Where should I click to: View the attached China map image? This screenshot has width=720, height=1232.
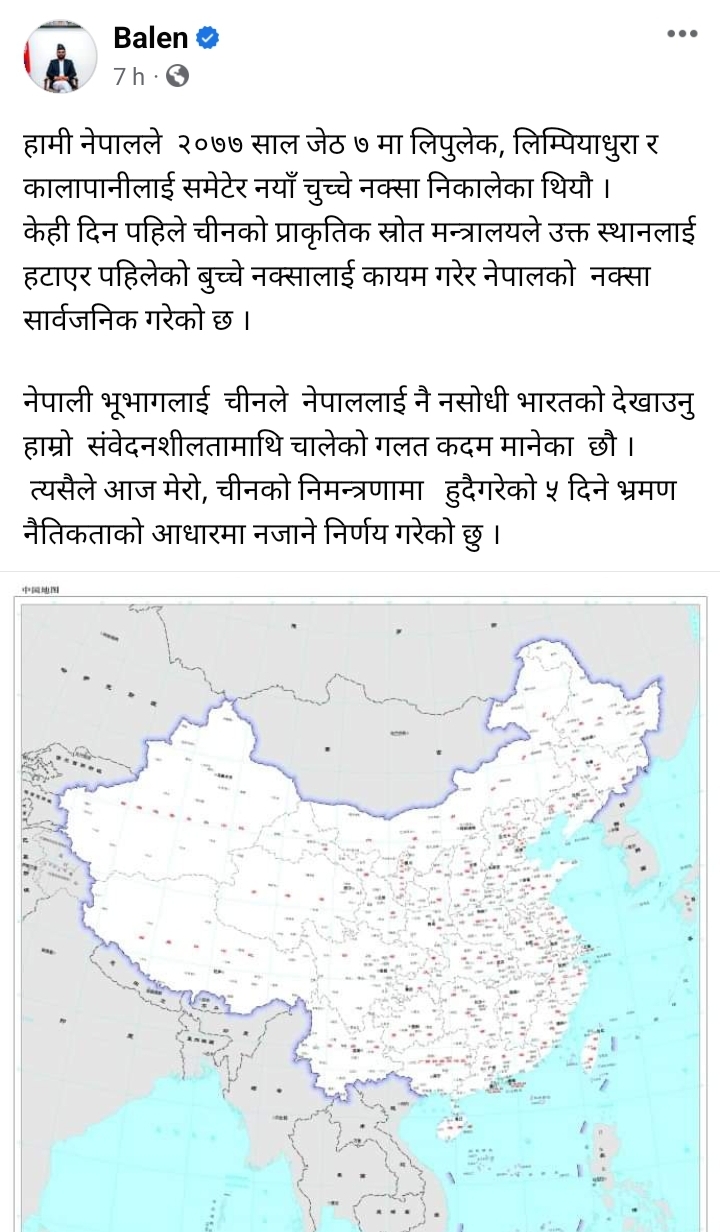[360, 900]
